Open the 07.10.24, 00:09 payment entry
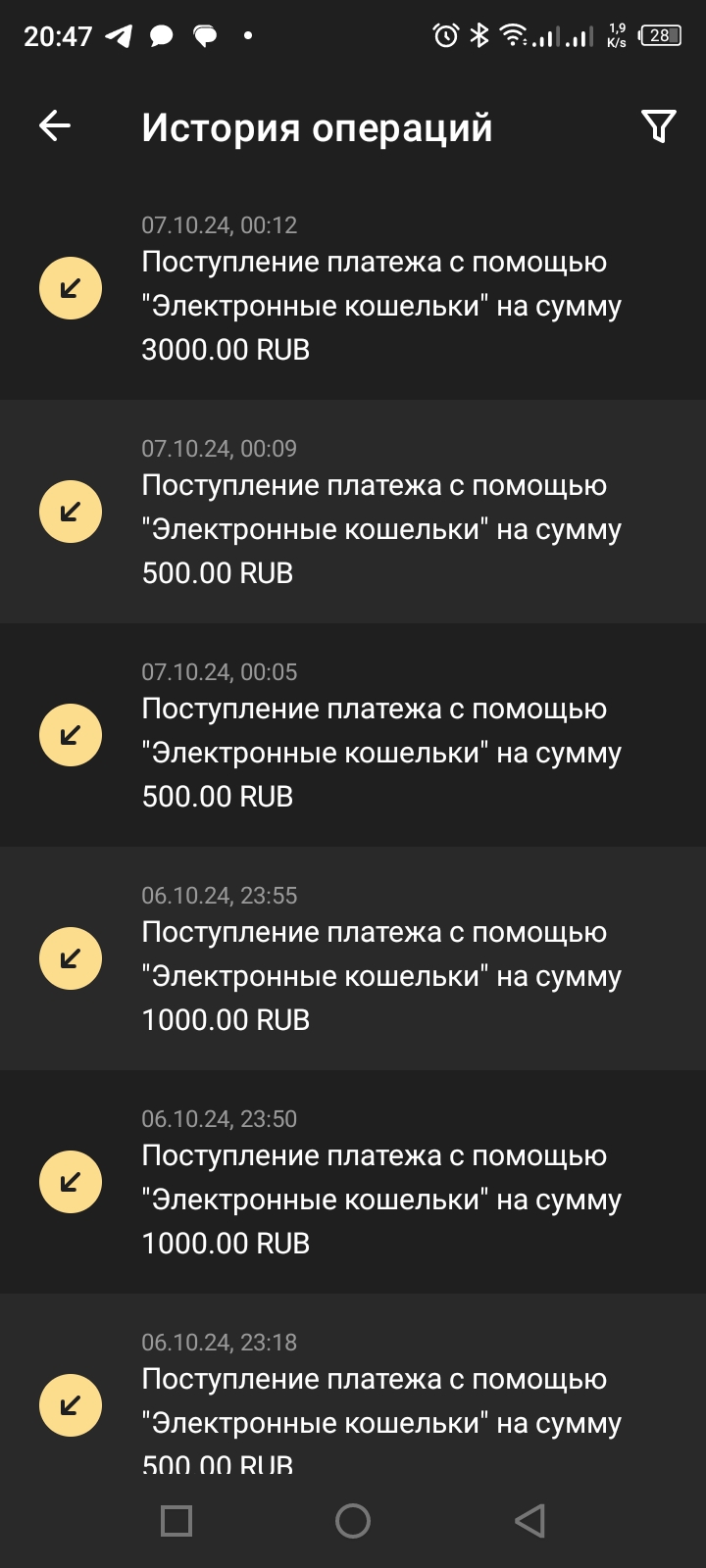 coord(353,512)
